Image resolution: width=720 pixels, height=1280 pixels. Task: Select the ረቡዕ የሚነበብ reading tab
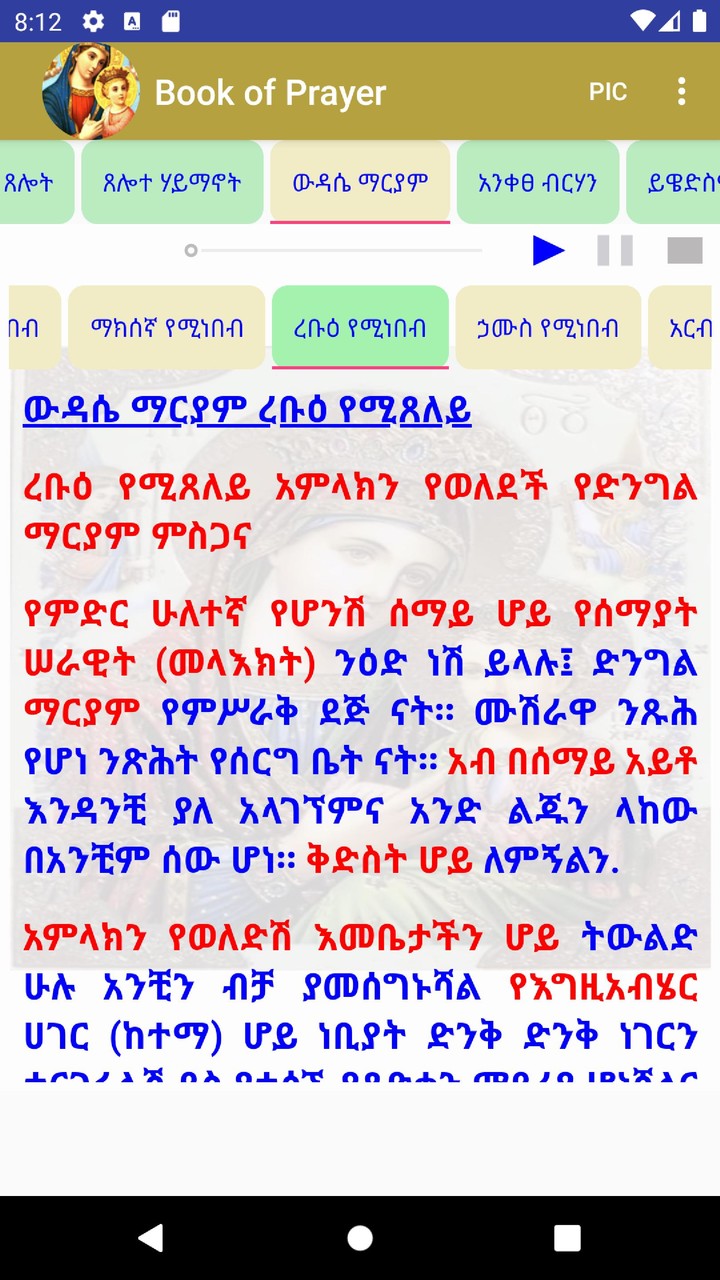(360, 327)
